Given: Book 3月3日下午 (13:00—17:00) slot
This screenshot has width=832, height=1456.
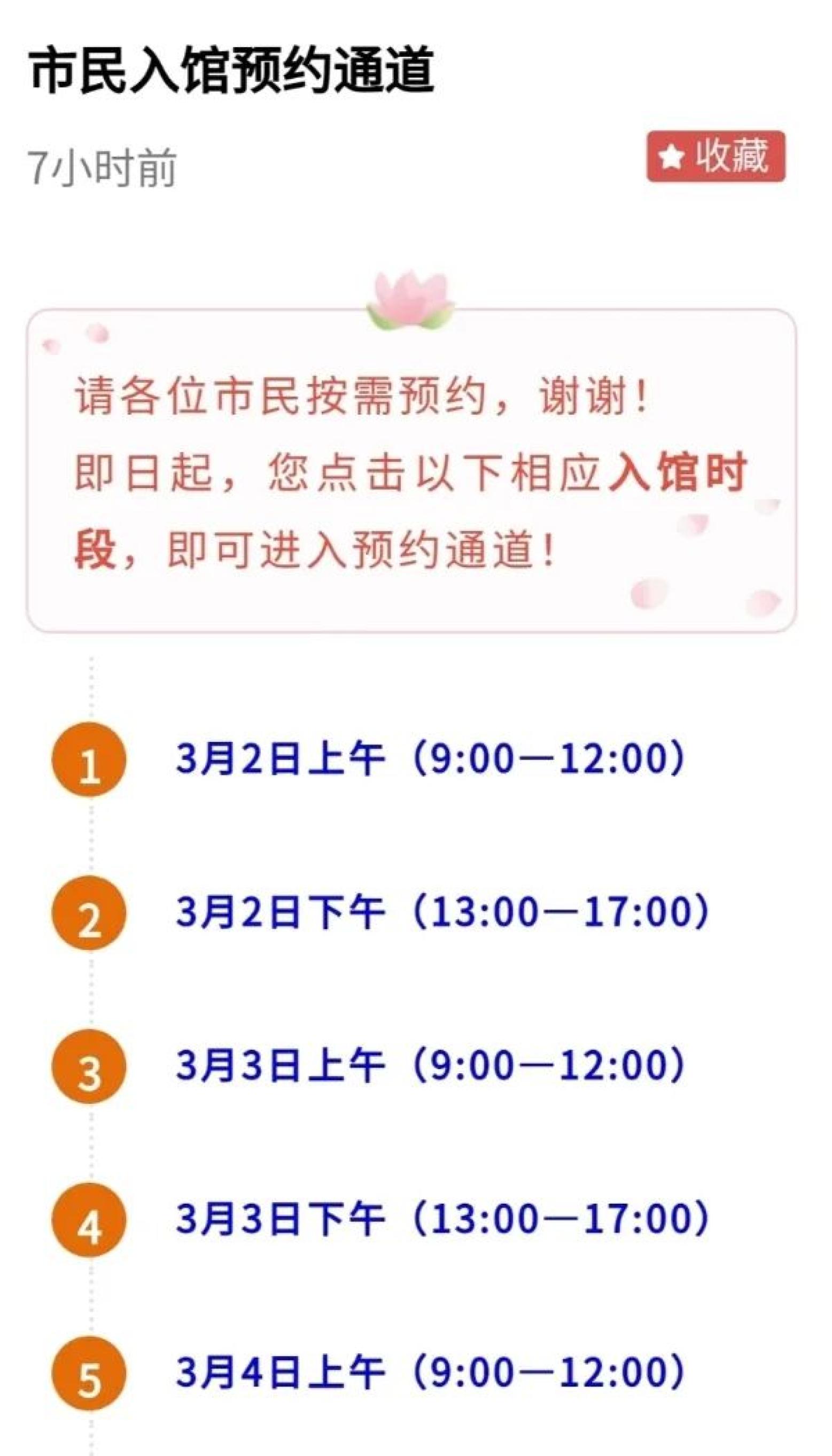Looking at the screenshot, I should coord(442,1219).
